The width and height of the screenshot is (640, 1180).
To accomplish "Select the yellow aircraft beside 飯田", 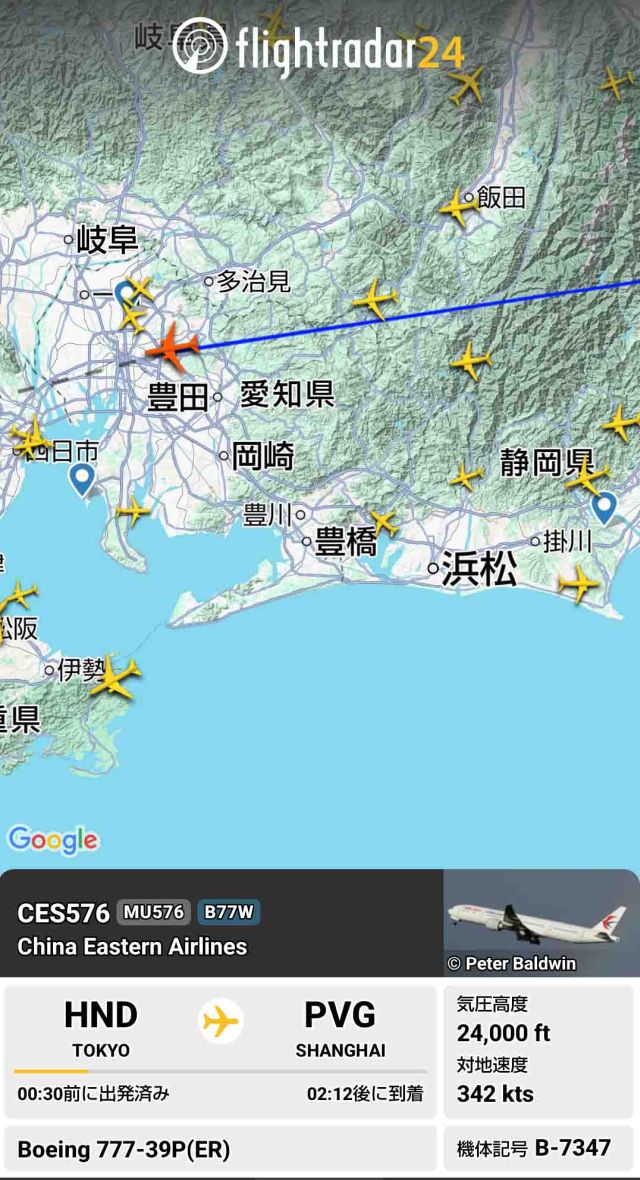I will tap(458, 208).
